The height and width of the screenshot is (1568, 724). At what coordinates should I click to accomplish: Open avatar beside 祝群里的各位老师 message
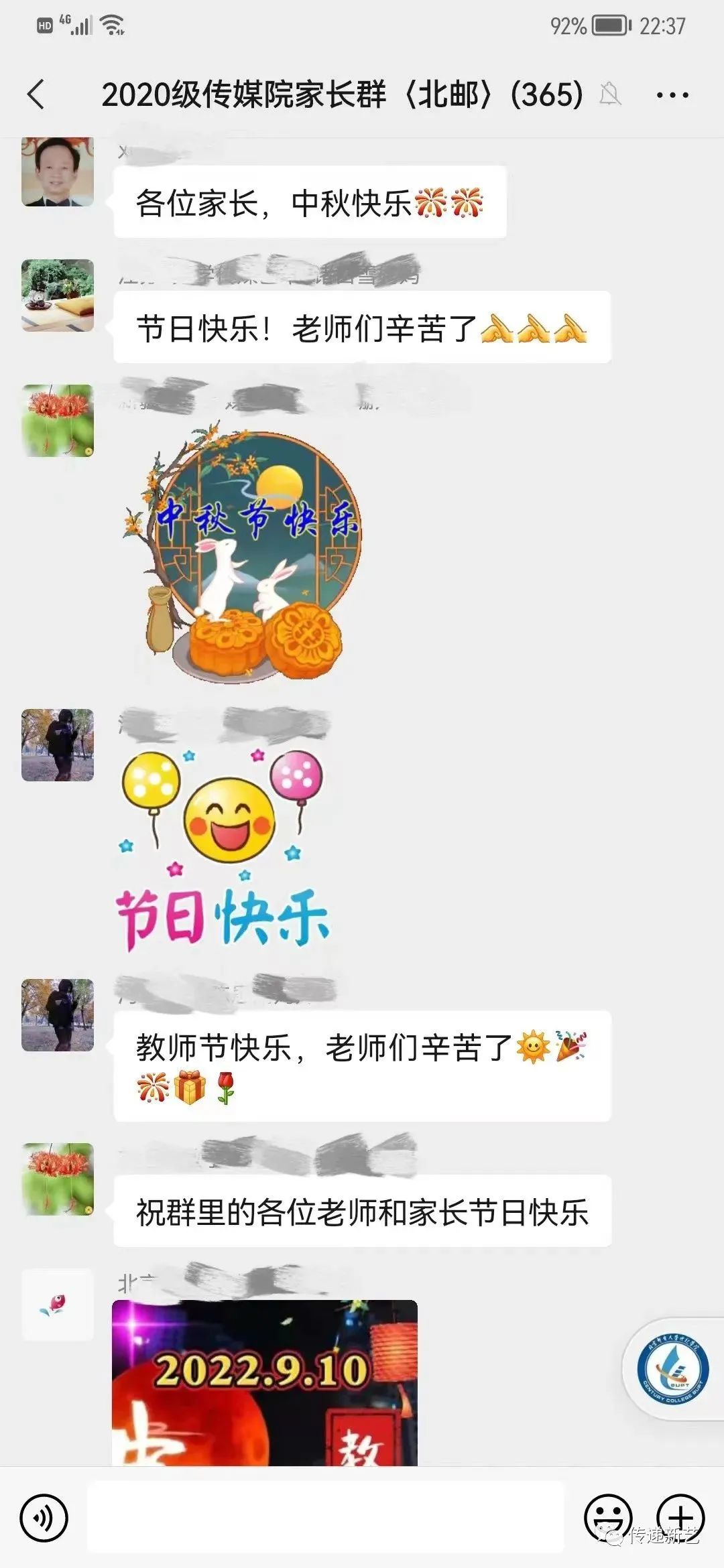tap(58, 1179)
